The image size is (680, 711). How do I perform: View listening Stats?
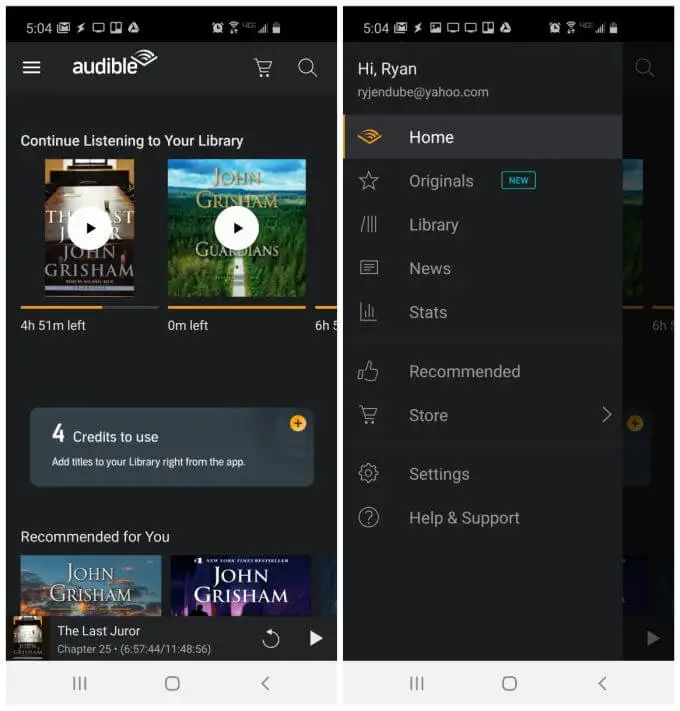[x=427, y=312]
